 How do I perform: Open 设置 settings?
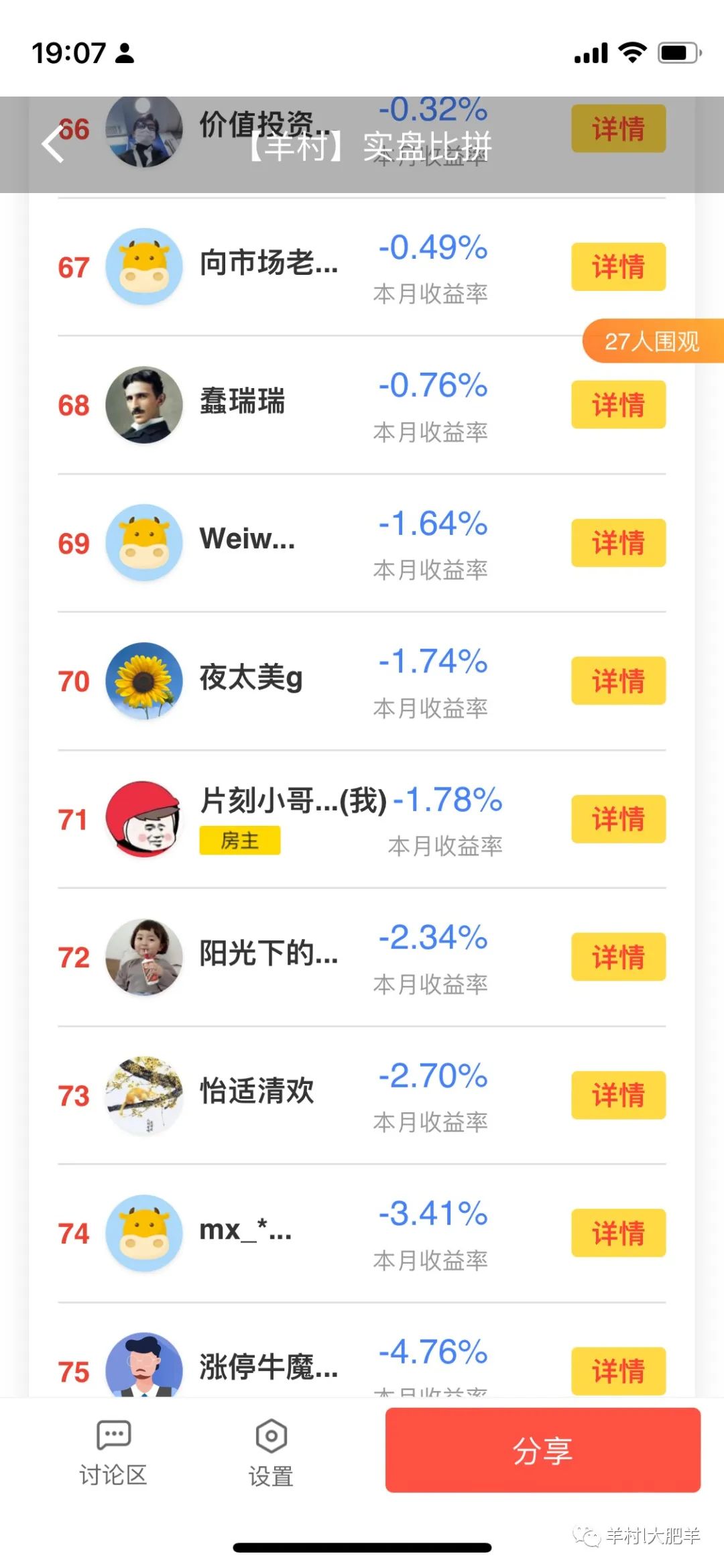271,1451
